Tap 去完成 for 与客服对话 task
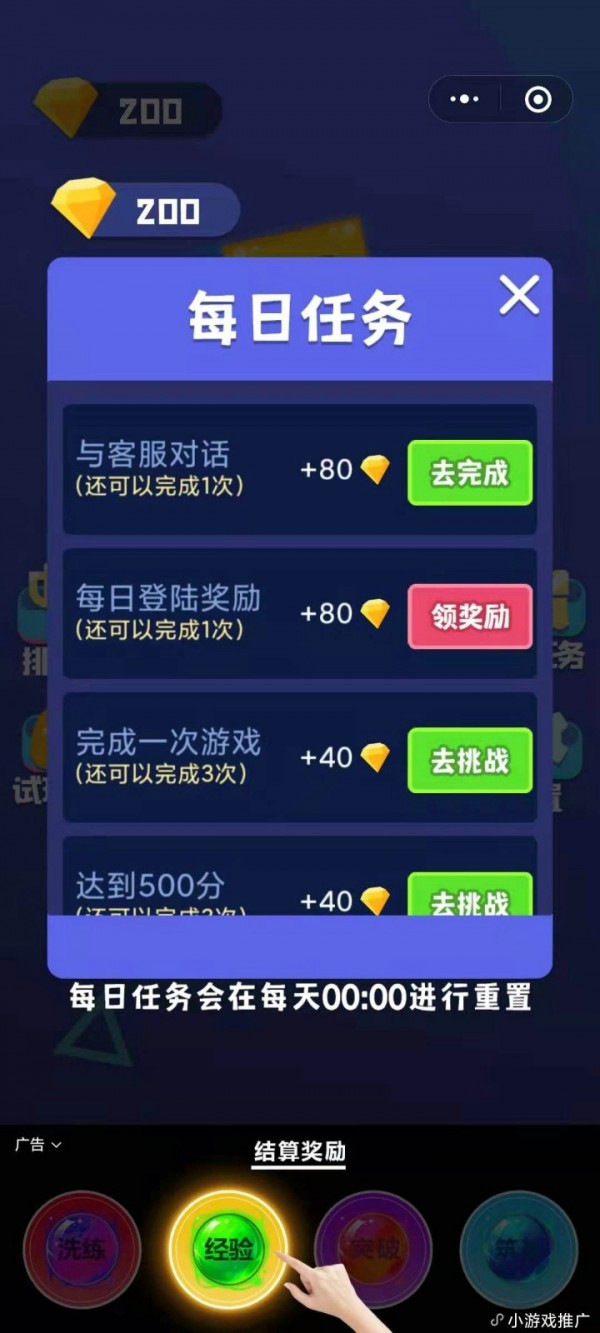The image size is (600, 1333). tap(469, 473)
